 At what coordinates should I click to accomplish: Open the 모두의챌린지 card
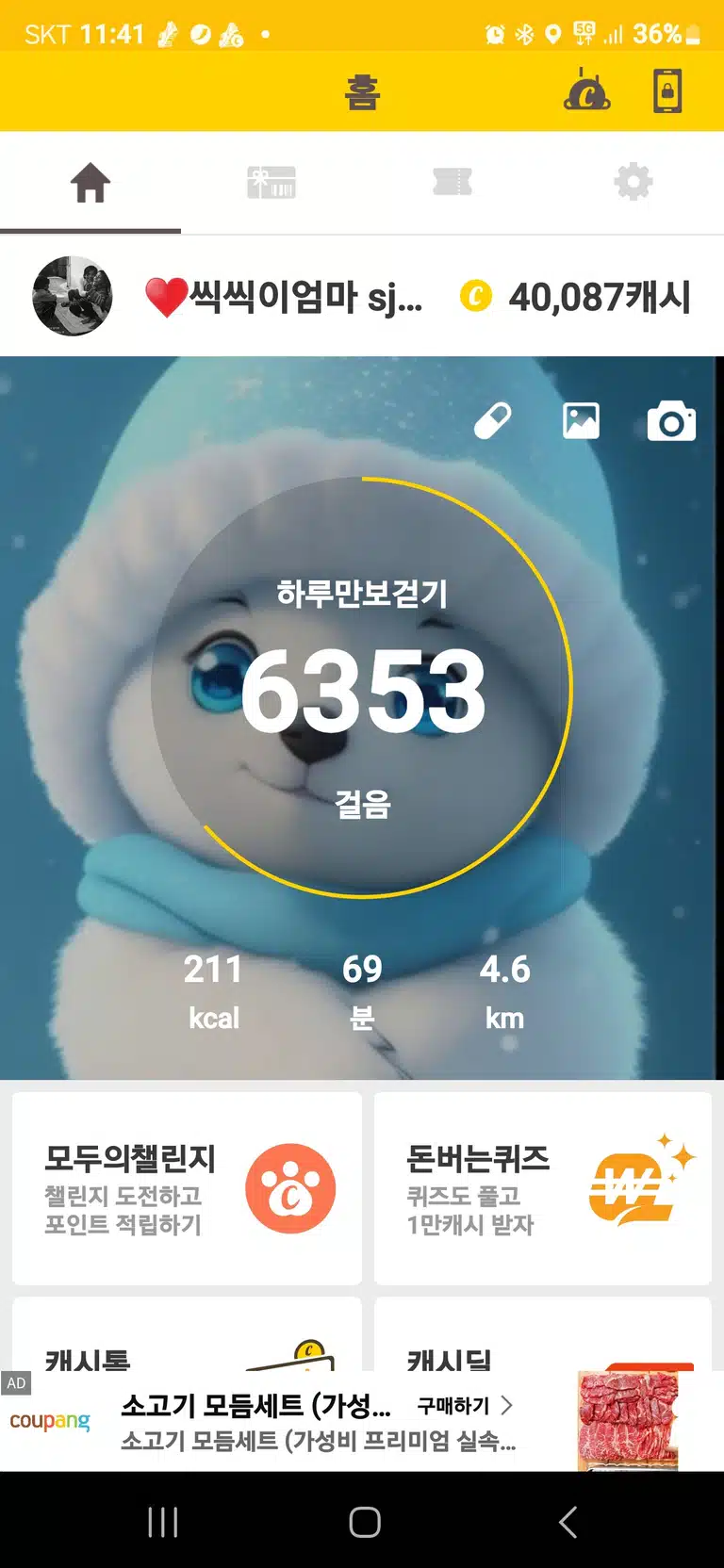pos(187,1188)
